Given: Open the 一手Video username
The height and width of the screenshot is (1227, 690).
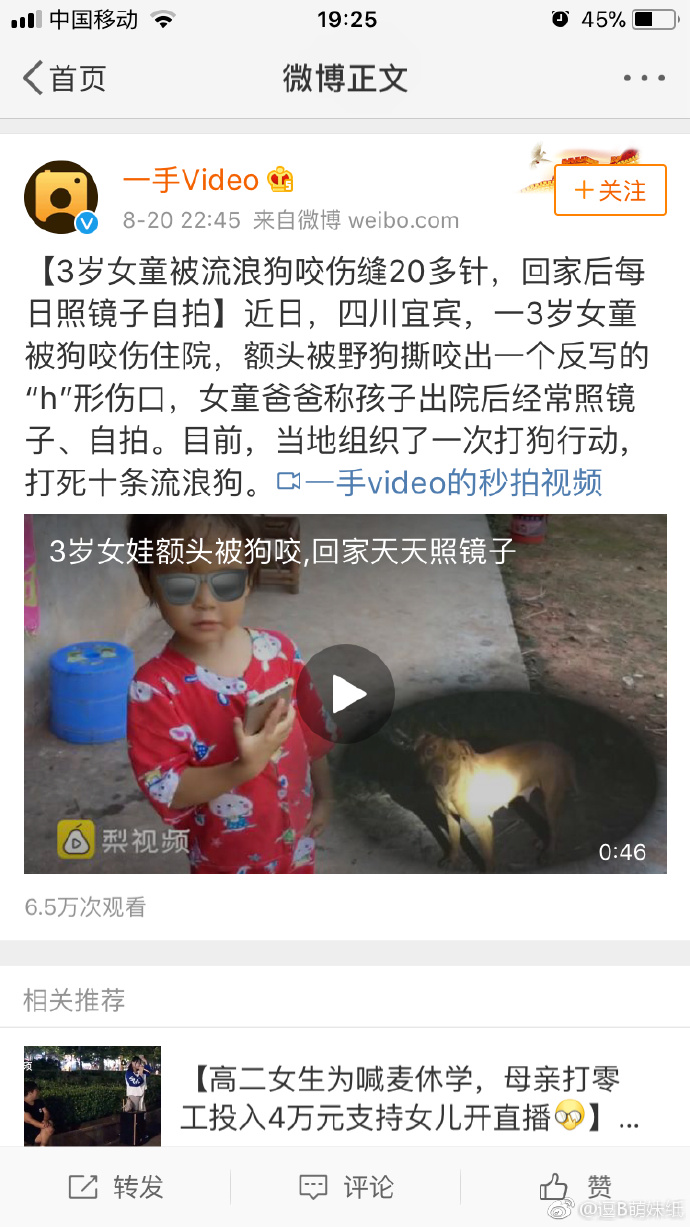Looking at the screenshot, I should [191, 180].
